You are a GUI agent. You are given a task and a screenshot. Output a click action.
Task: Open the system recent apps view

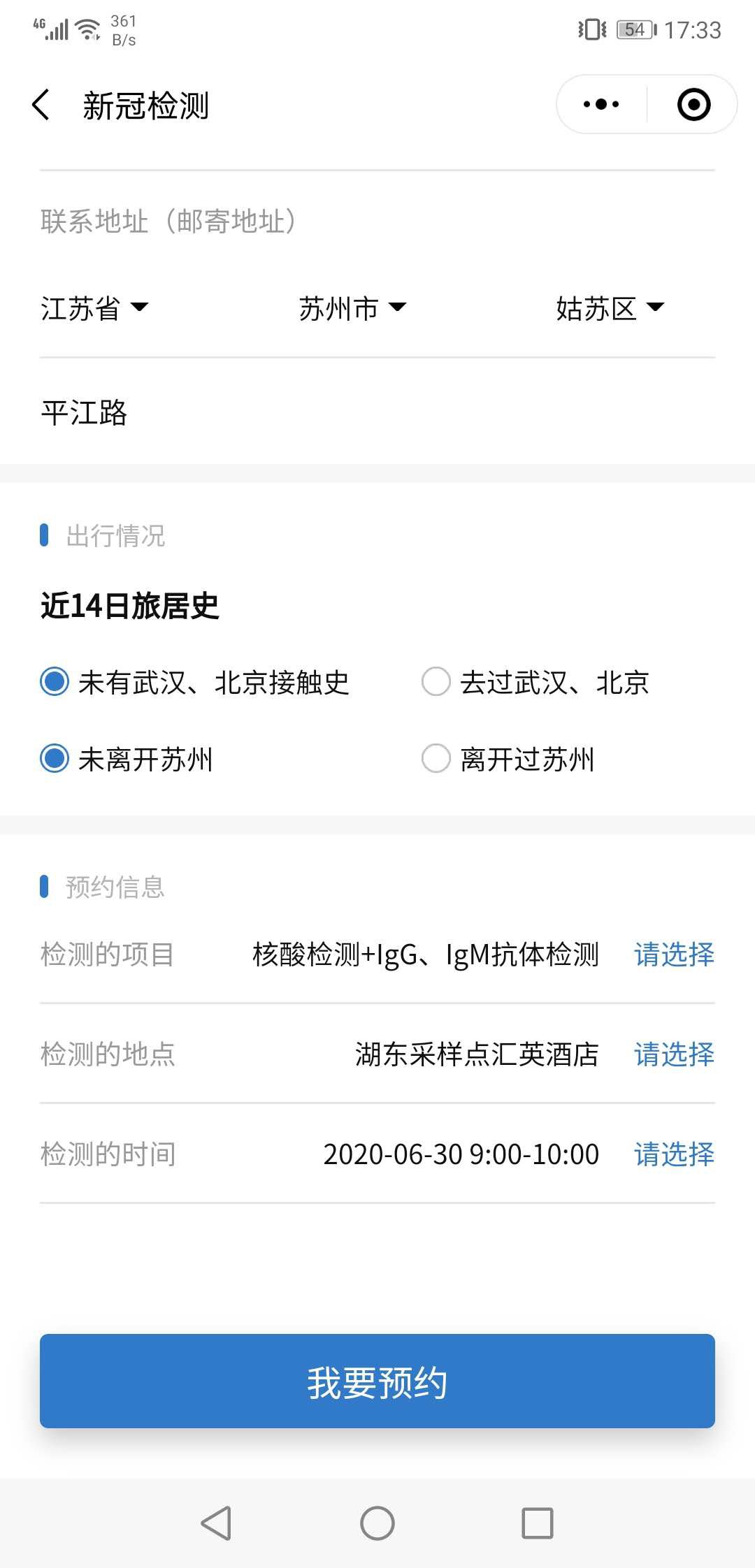point(538,1523)
